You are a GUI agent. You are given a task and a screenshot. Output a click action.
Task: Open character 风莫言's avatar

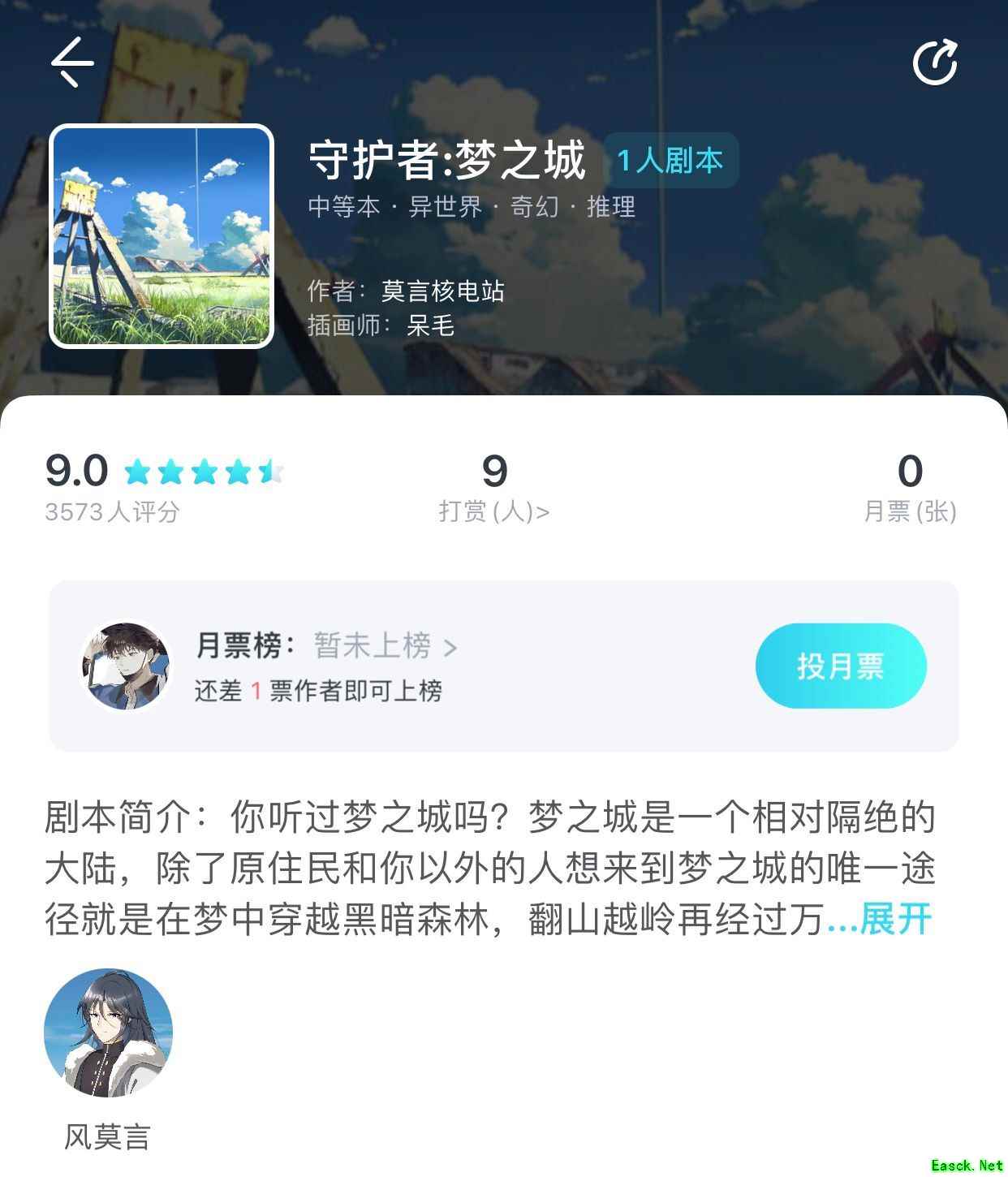(108, 1033)
